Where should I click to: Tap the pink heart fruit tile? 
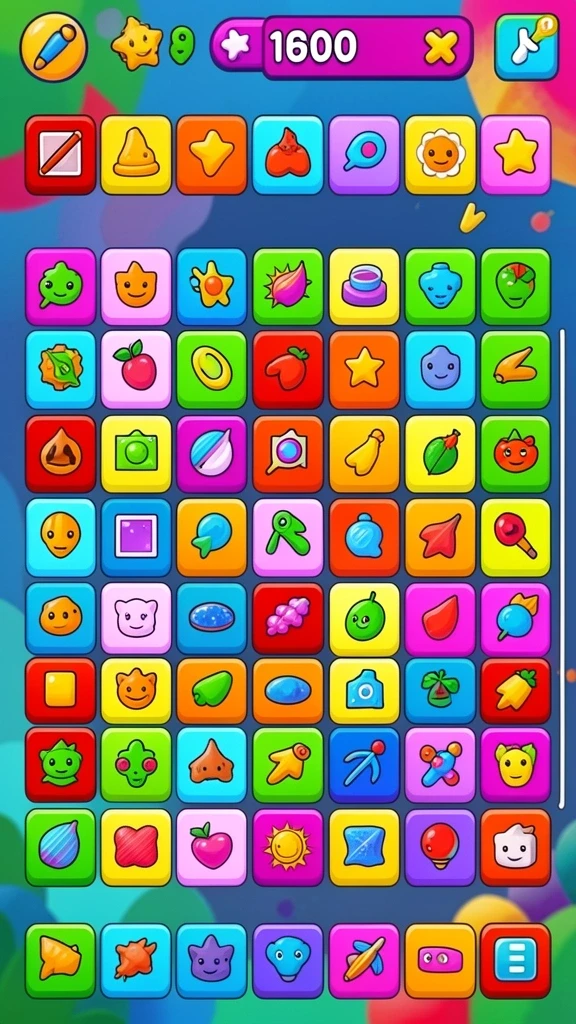(x=212, y=847)
